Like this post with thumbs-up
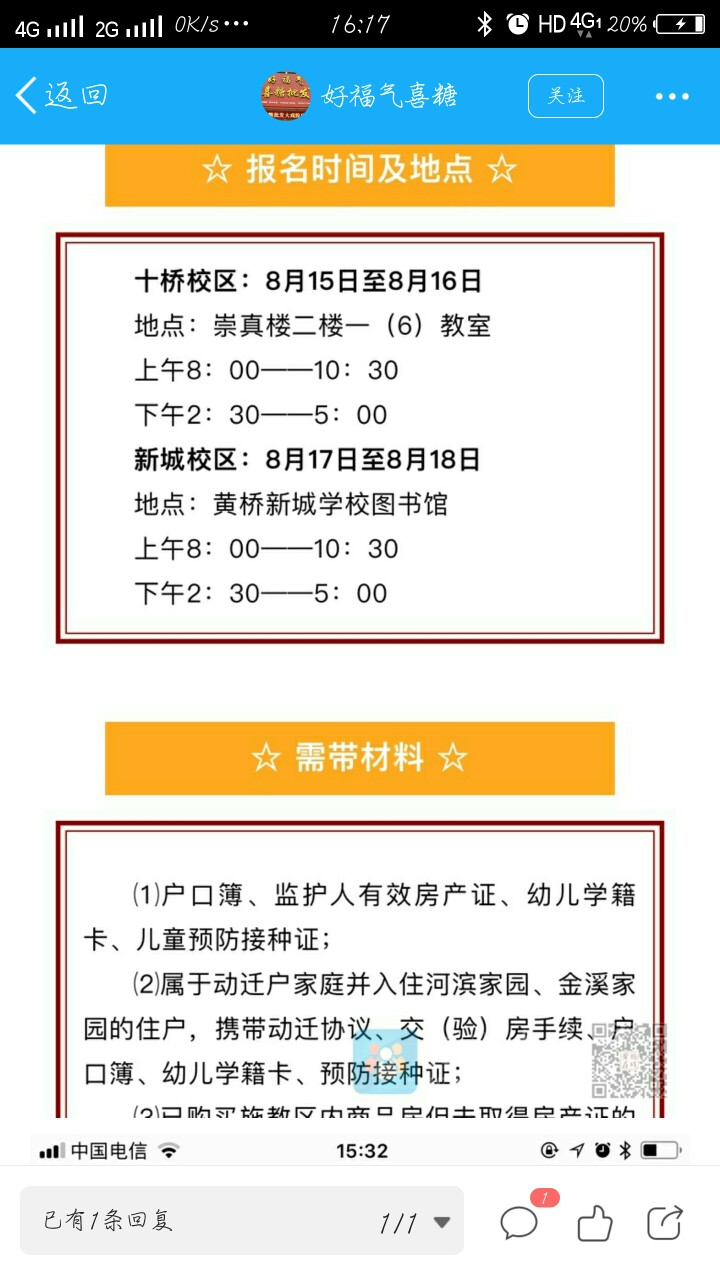Screen dimensions: 720x1280 tap(595, 1222)
